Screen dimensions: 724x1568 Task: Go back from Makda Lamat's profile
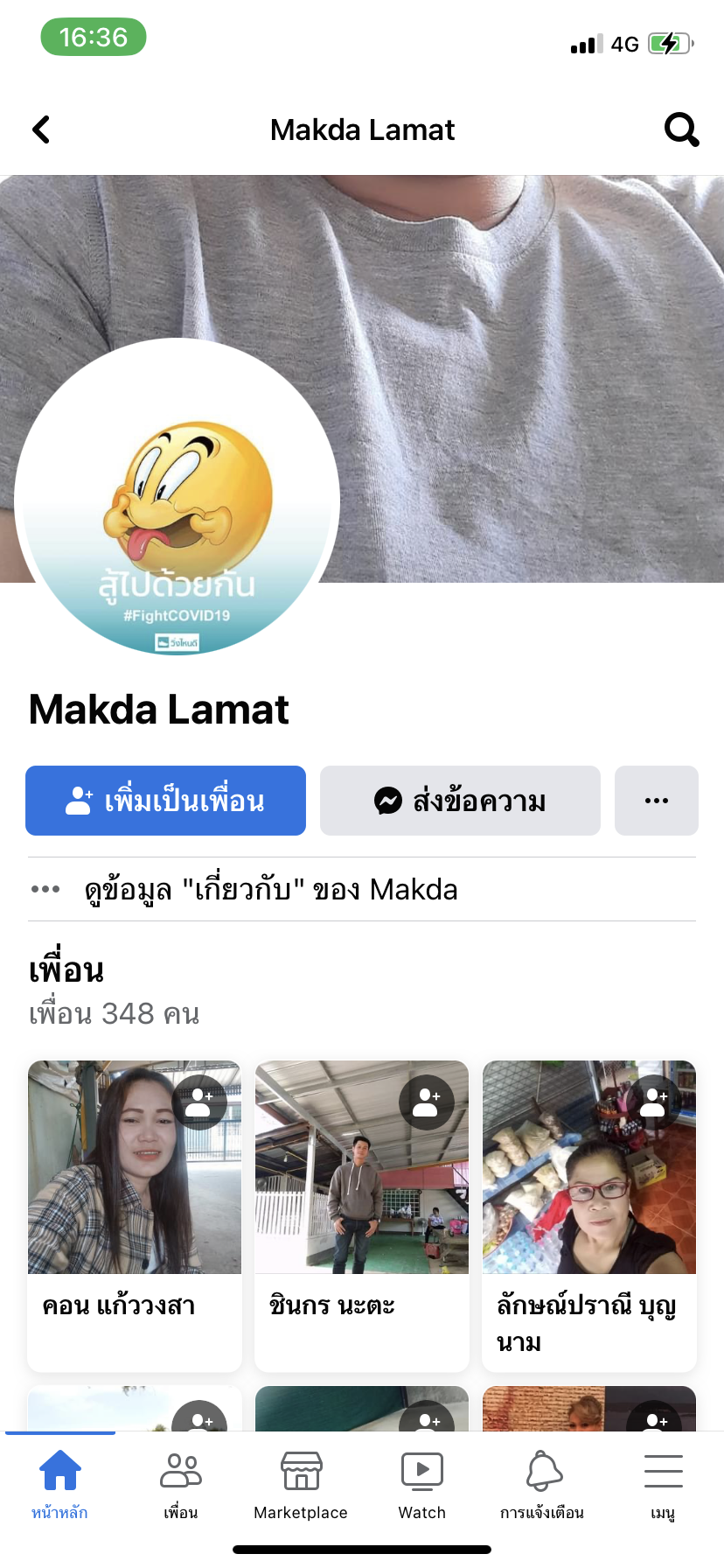[x=41, y=129]
